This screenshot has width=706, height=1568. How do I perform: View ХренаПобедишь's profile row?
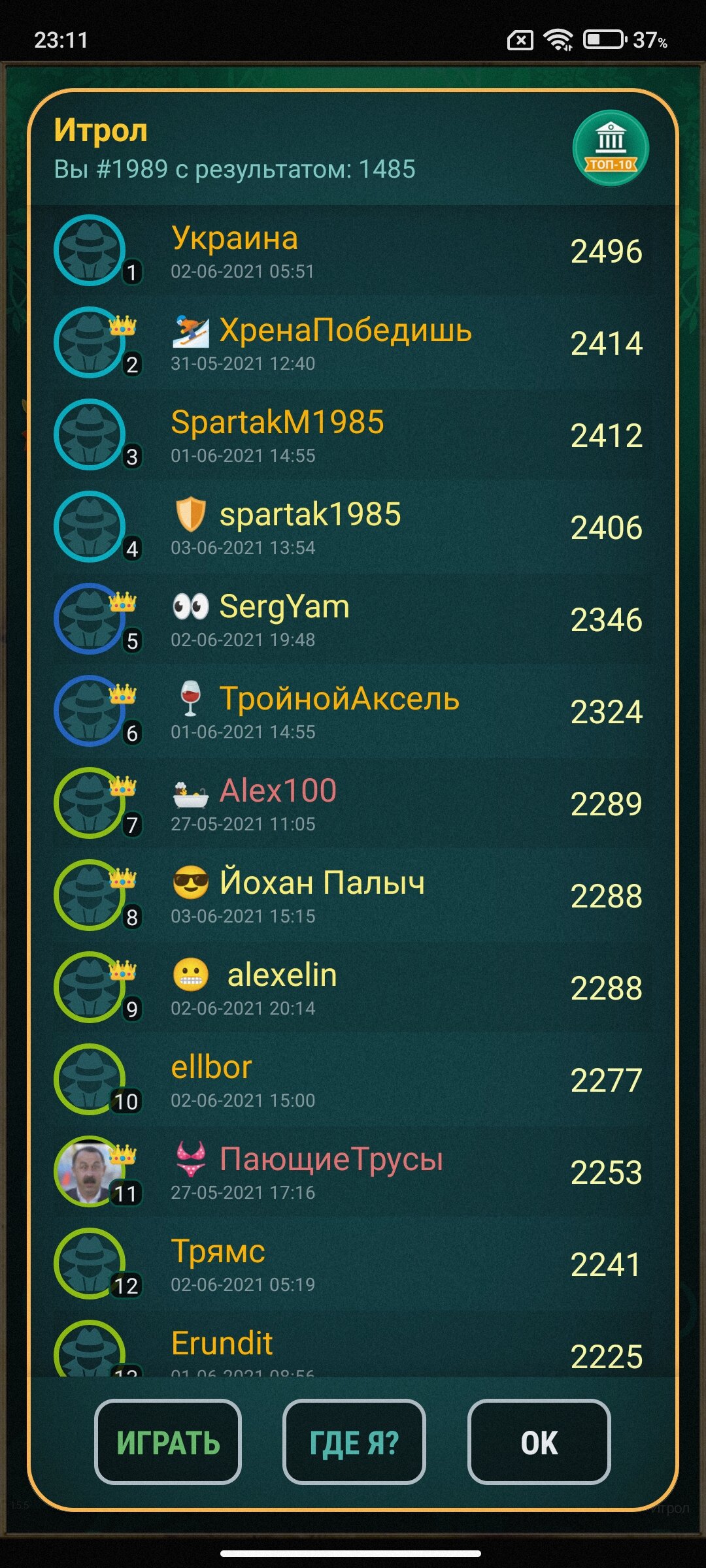pyautogui.click(x=353, y=344)
